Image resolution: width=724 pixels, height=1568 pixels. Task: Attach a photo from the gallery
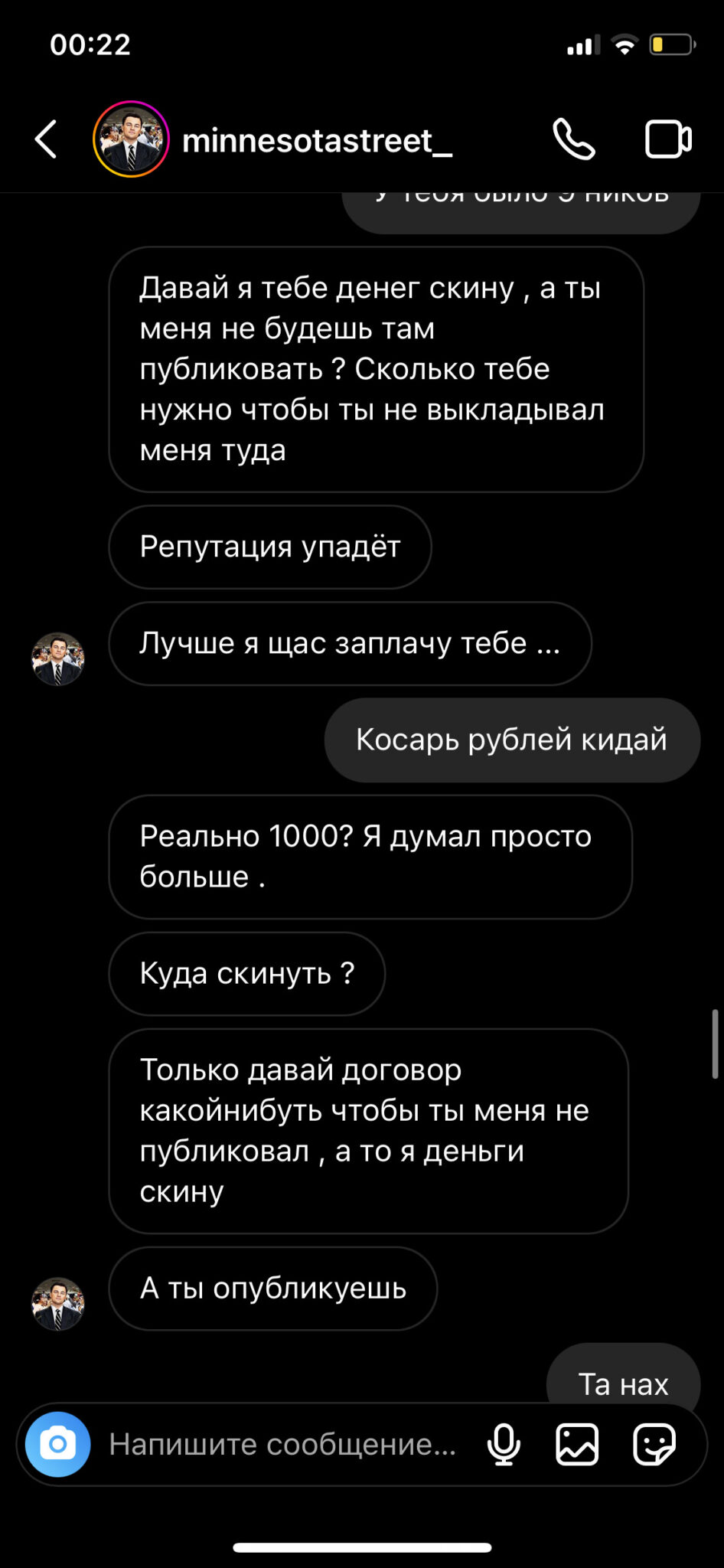(577, 1444)
